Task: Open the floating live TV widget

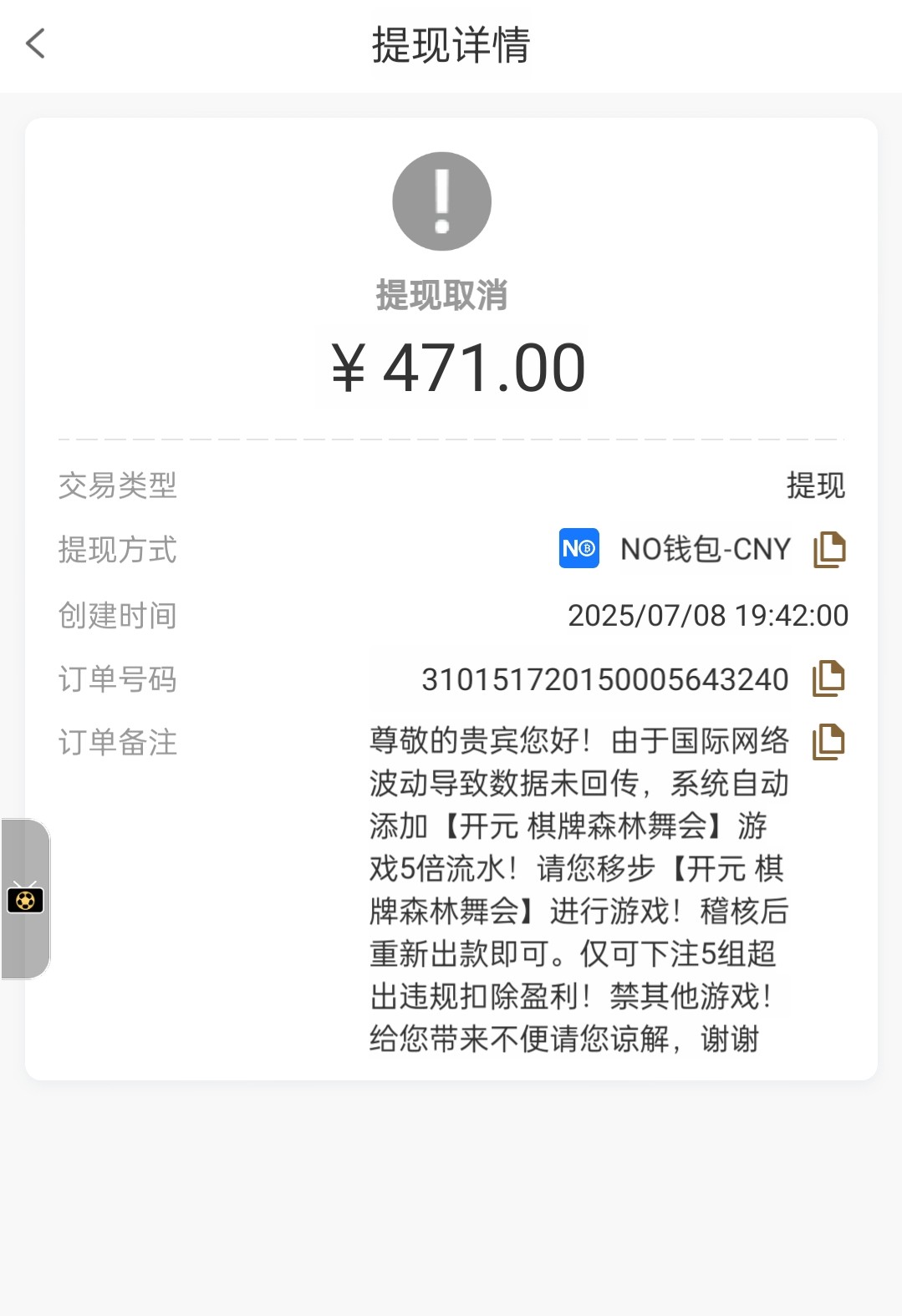Action: 25,899
